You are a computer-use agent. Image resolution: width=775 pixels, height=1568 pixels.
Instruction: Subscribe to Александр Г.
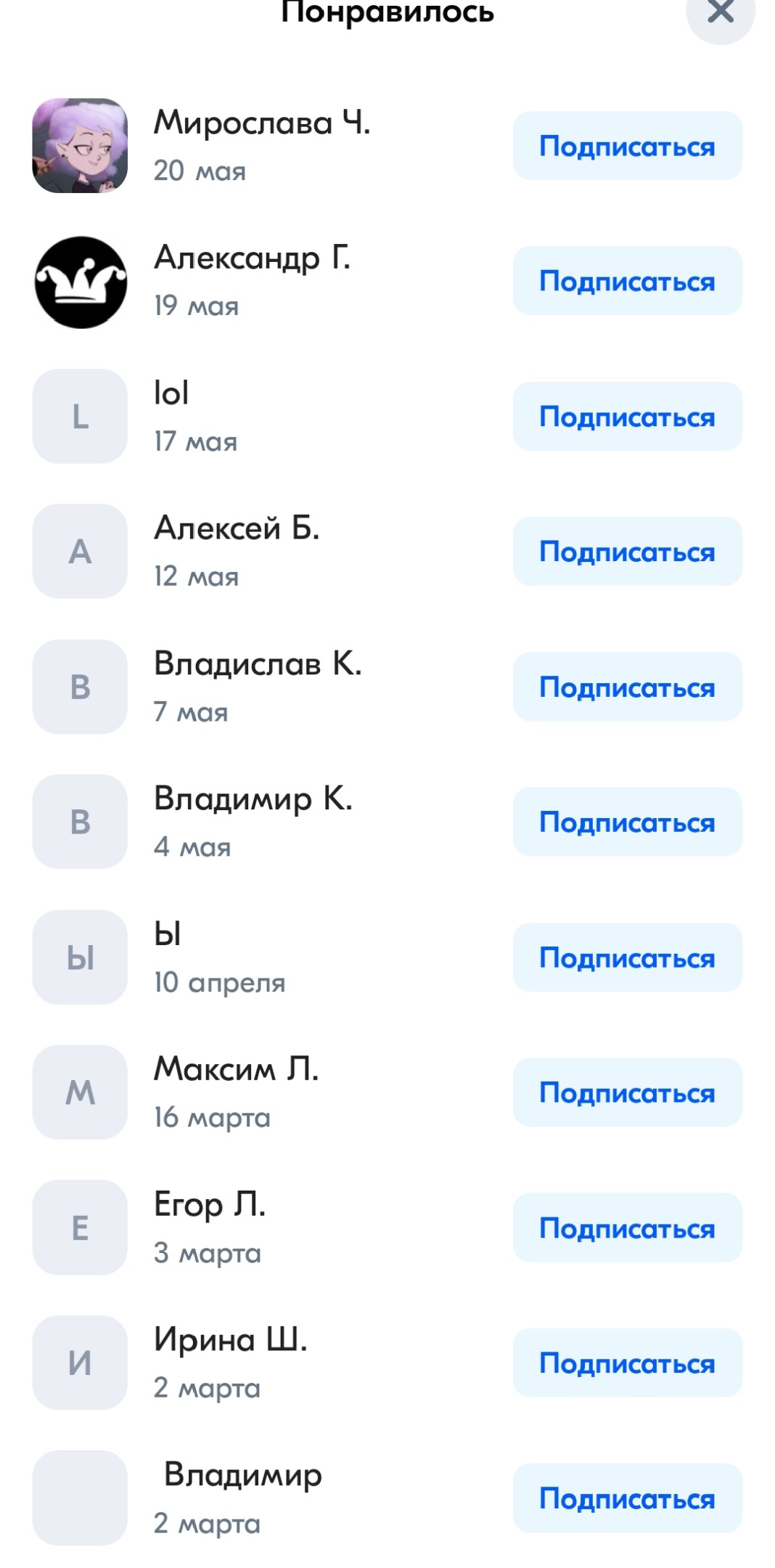click(x=628, y=281)
